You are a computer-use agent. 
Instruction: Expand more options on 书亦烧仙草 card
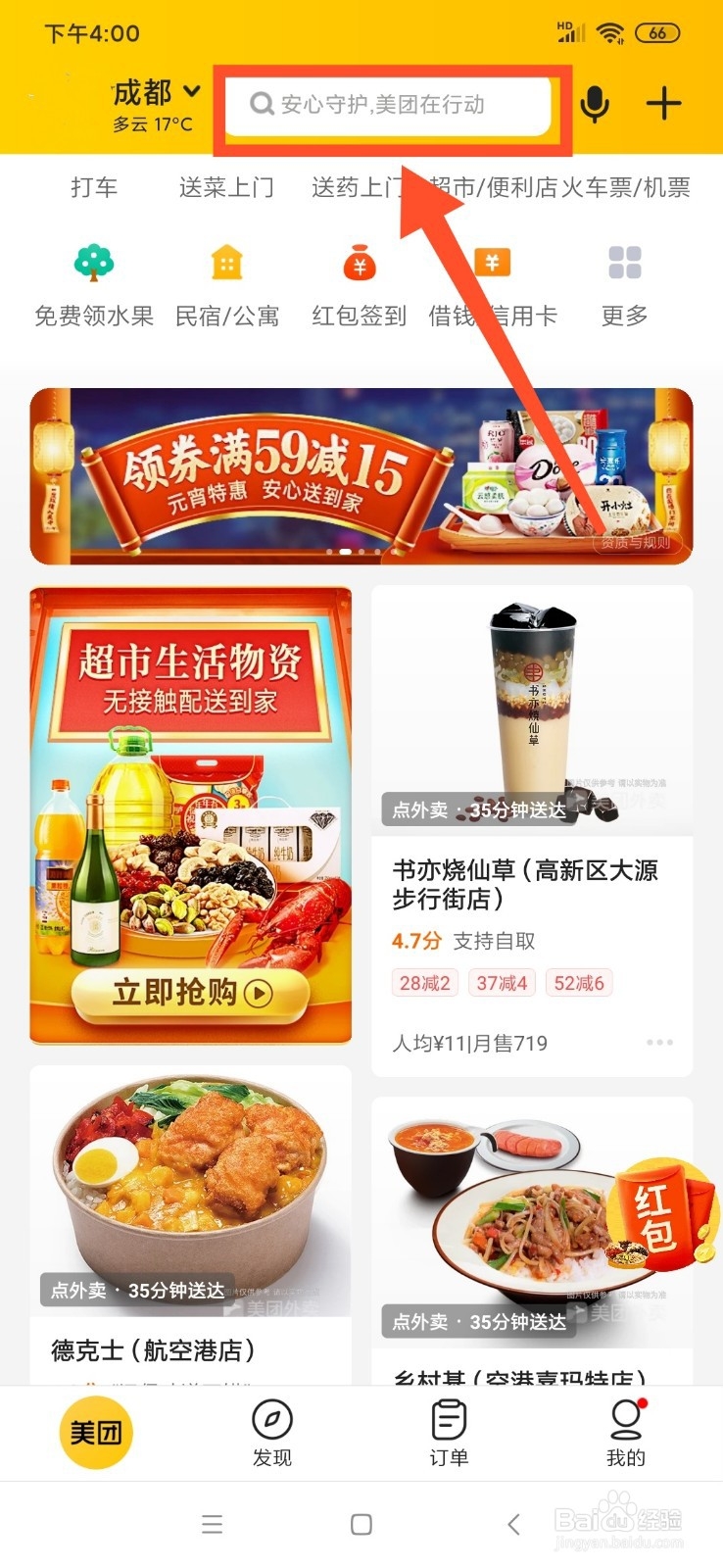(x=658, y=1044)
